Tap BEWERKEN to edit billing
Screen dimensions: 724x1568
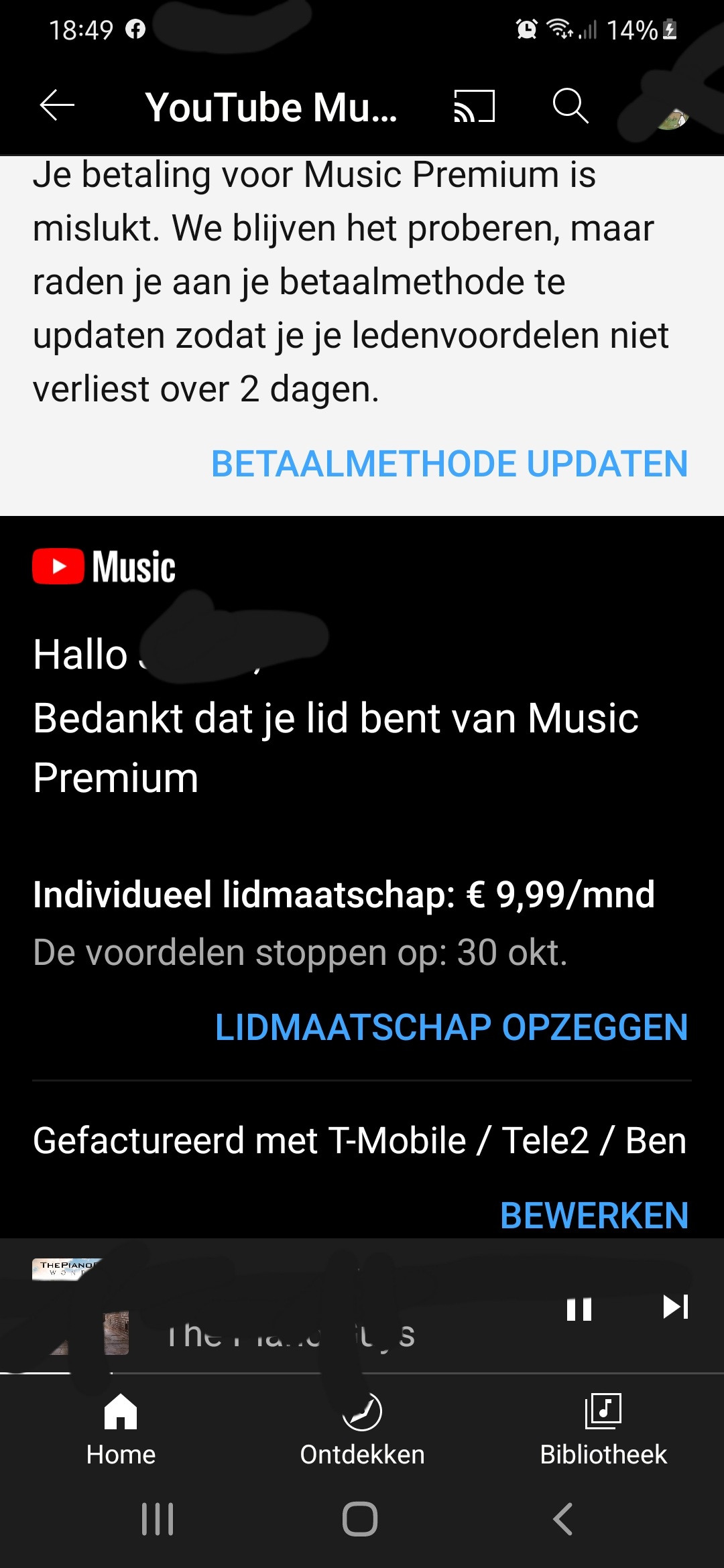pos(594,1216)
